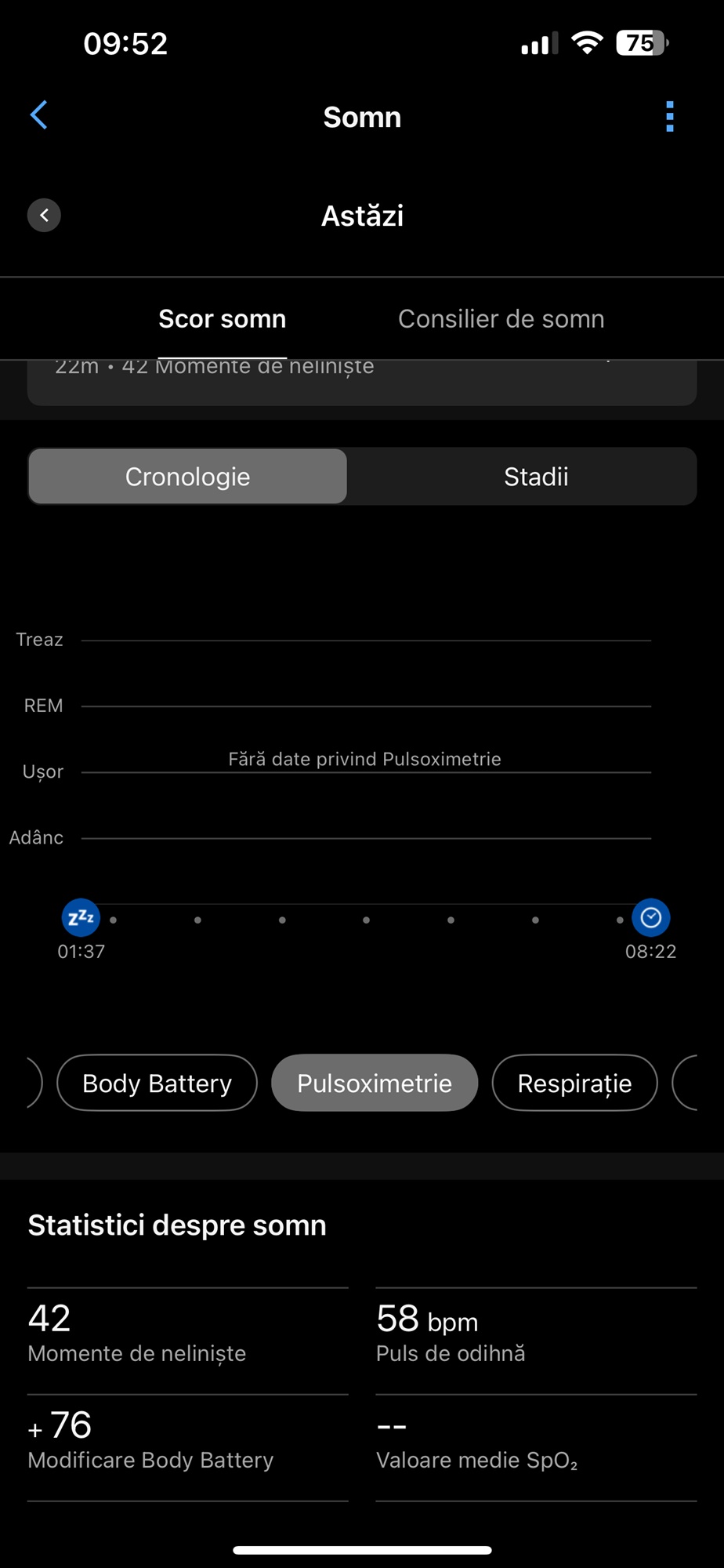Go to the previous day from Astăzi

coord(44,215)
